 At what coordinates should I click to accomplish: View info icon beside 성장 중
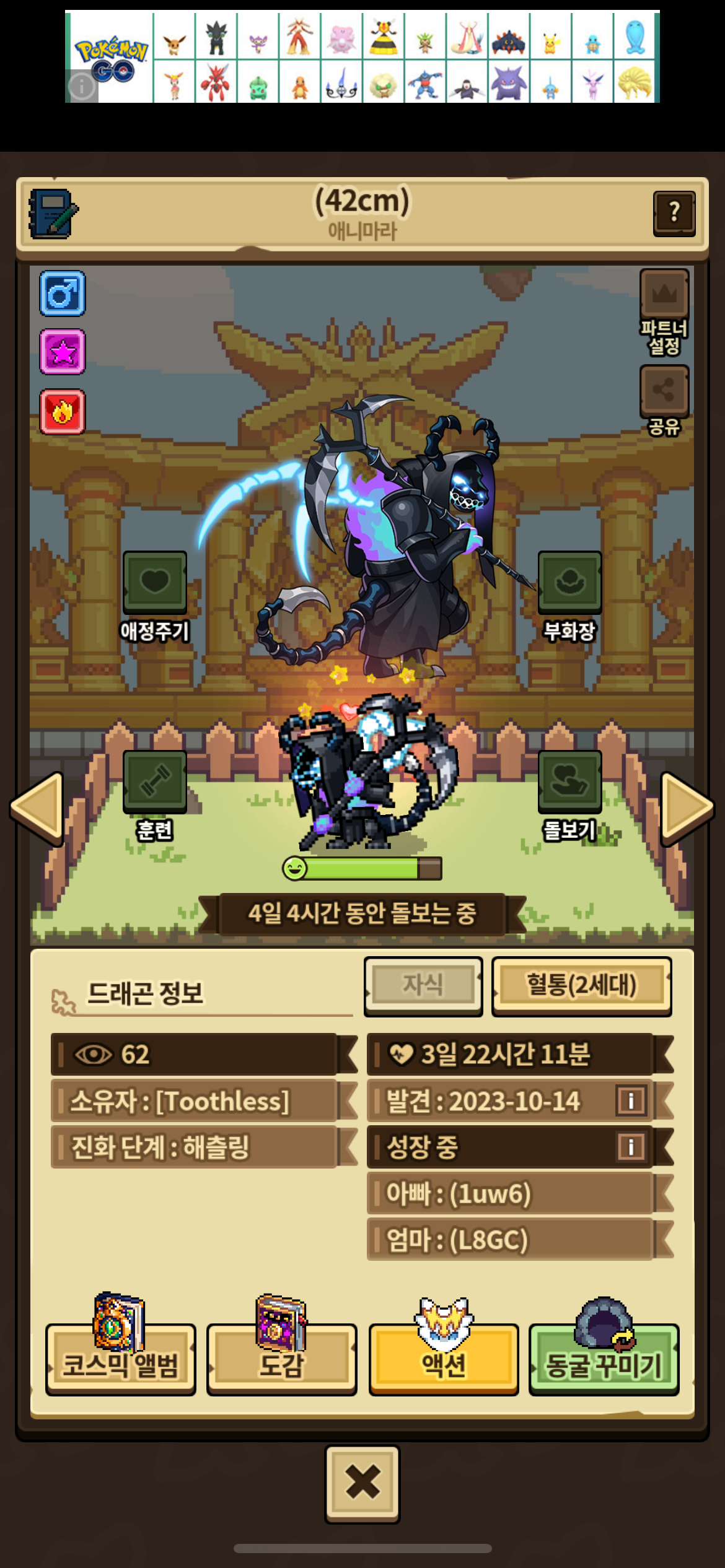pos(631,1146)
